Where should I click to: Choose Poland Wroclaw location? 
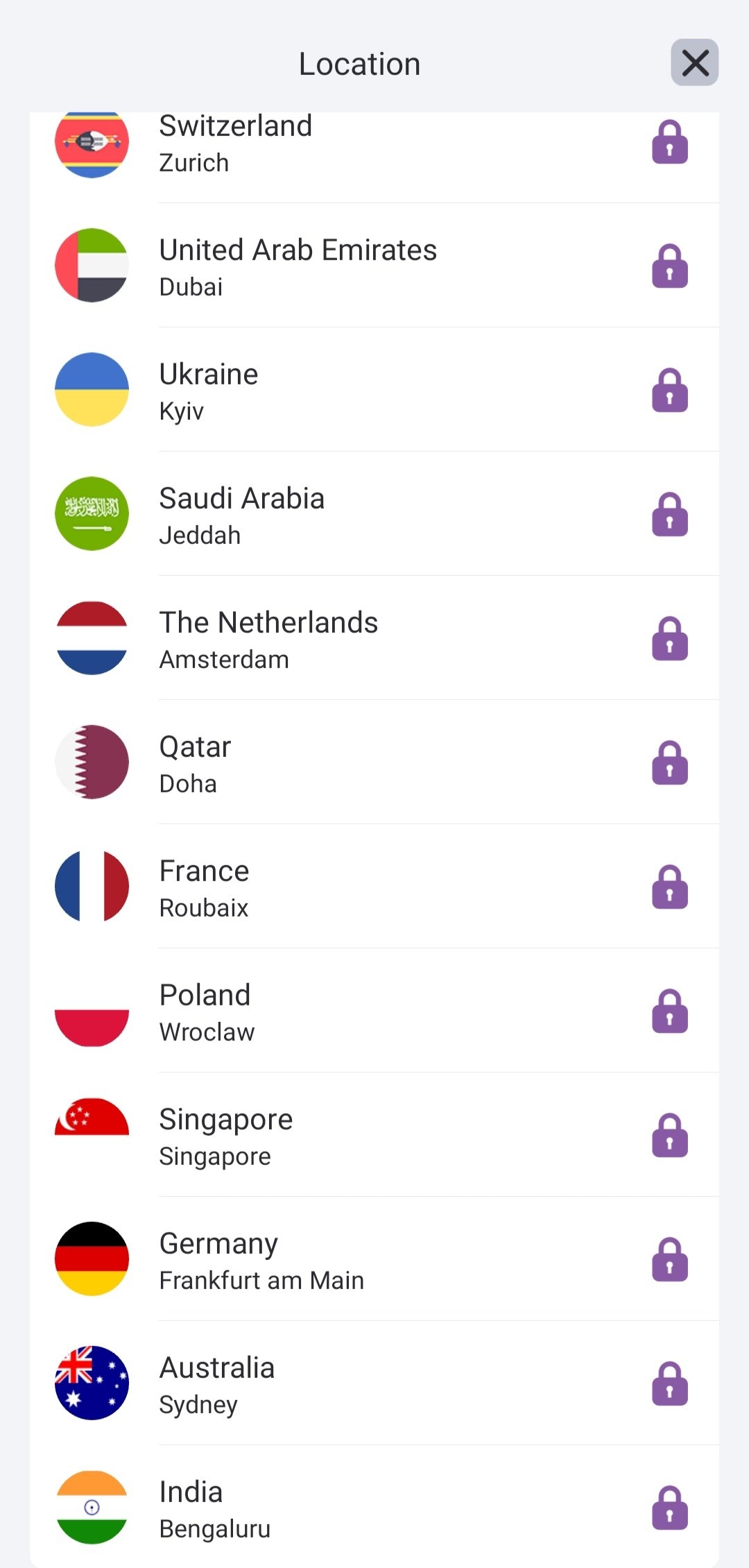374,1012
